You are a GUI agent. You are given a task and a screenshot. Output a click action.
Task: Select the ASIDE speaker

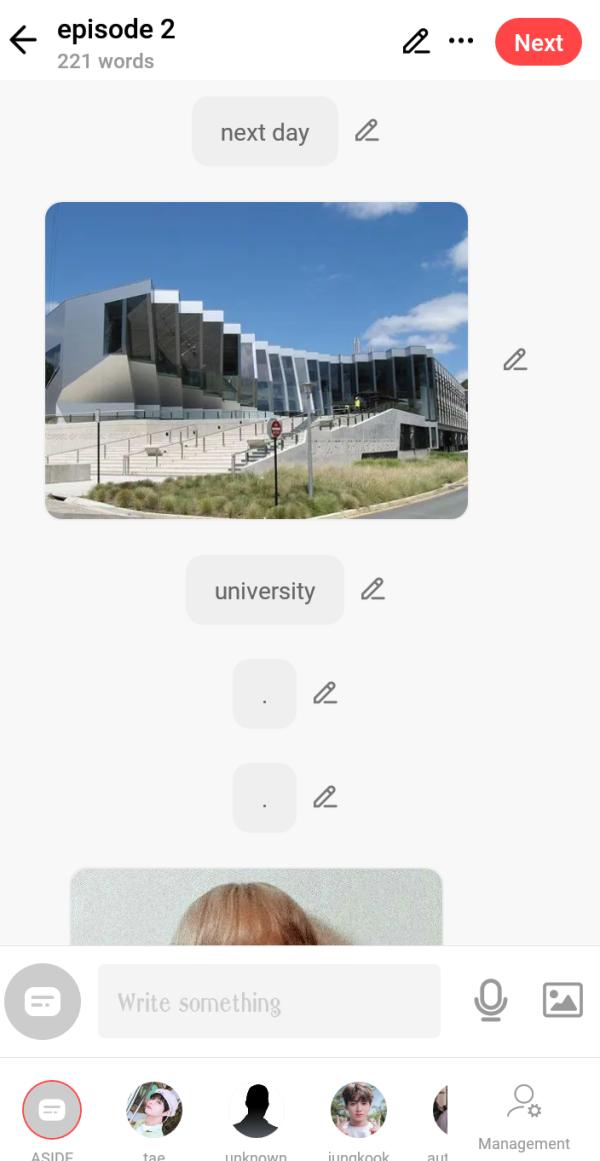(52, 1110)
